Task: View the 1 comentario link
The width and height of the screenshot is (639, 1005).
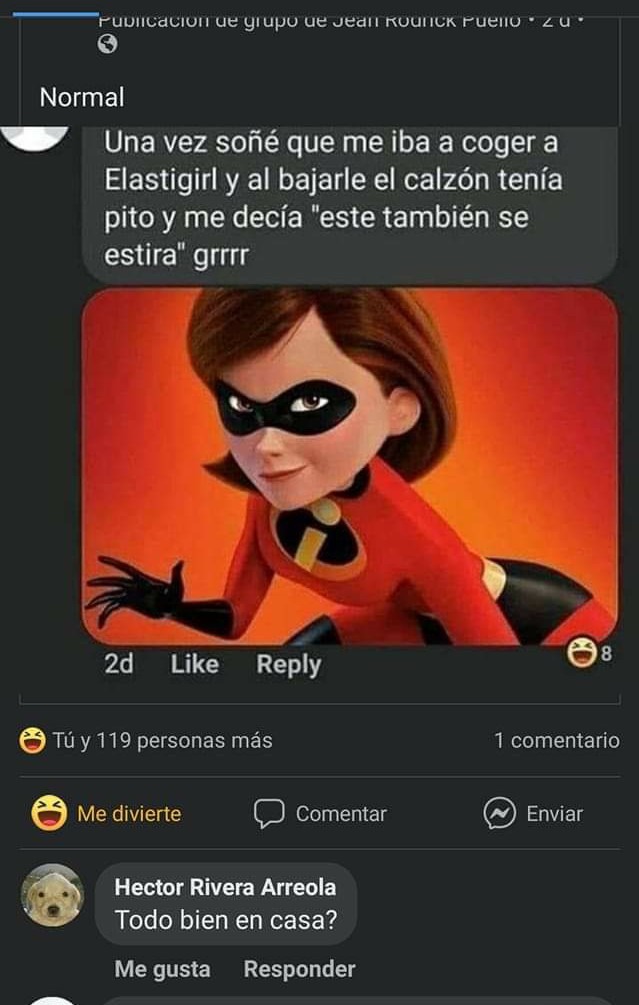Action: pyautogui.click(x=556, y=741)
